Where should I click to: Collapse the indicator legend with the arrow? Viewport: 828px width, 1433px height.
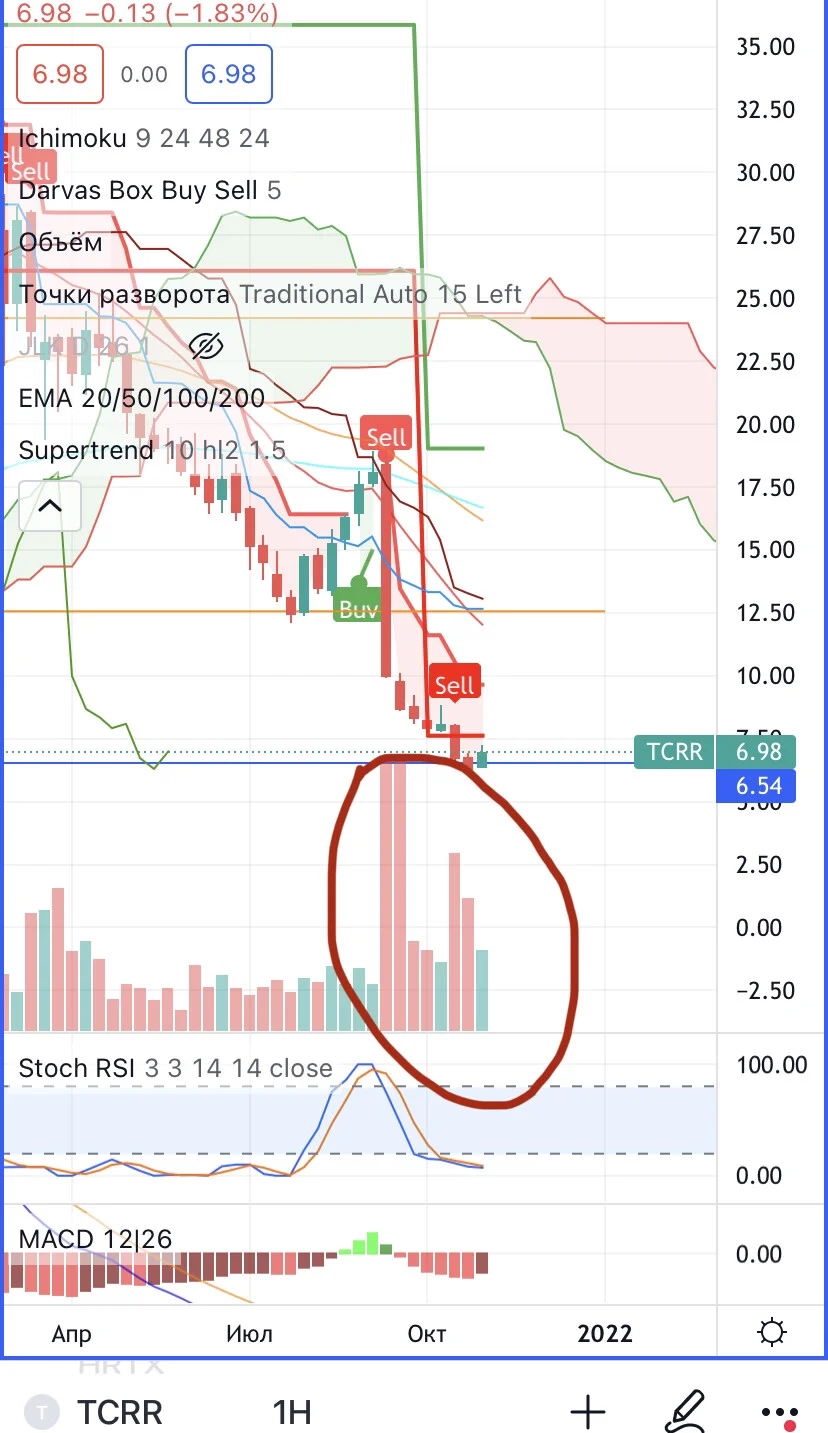point(50,507)
